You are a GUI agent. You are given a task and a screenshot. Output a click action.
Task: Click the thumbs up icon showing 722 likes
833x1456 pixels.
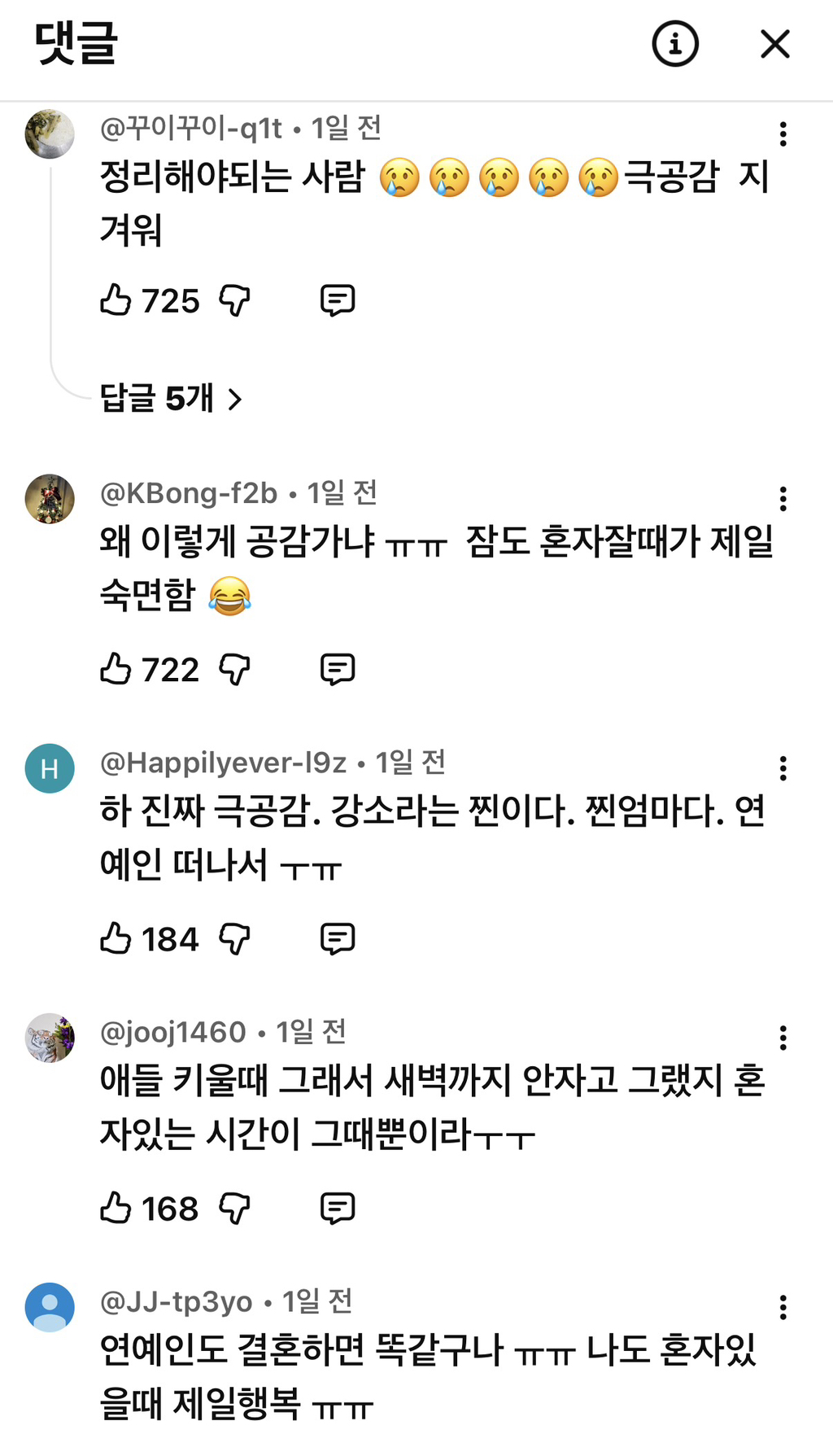(x=118, y=670)
